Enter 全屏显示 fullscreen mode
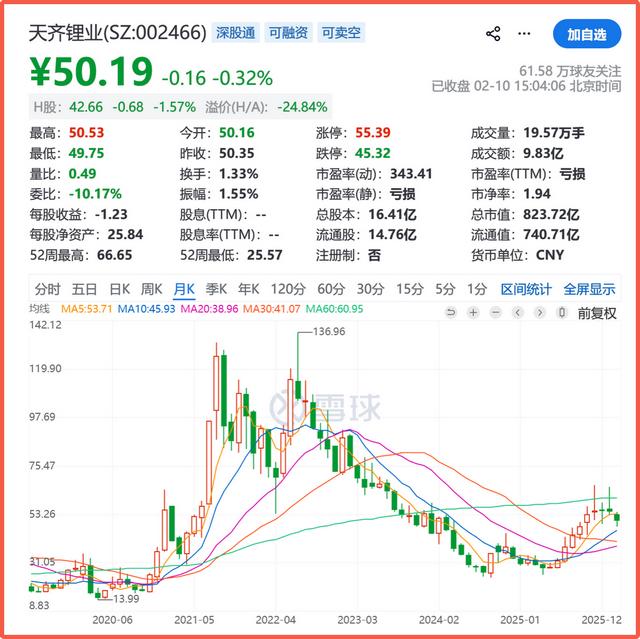The image size is (640, 639). [589, 289]
